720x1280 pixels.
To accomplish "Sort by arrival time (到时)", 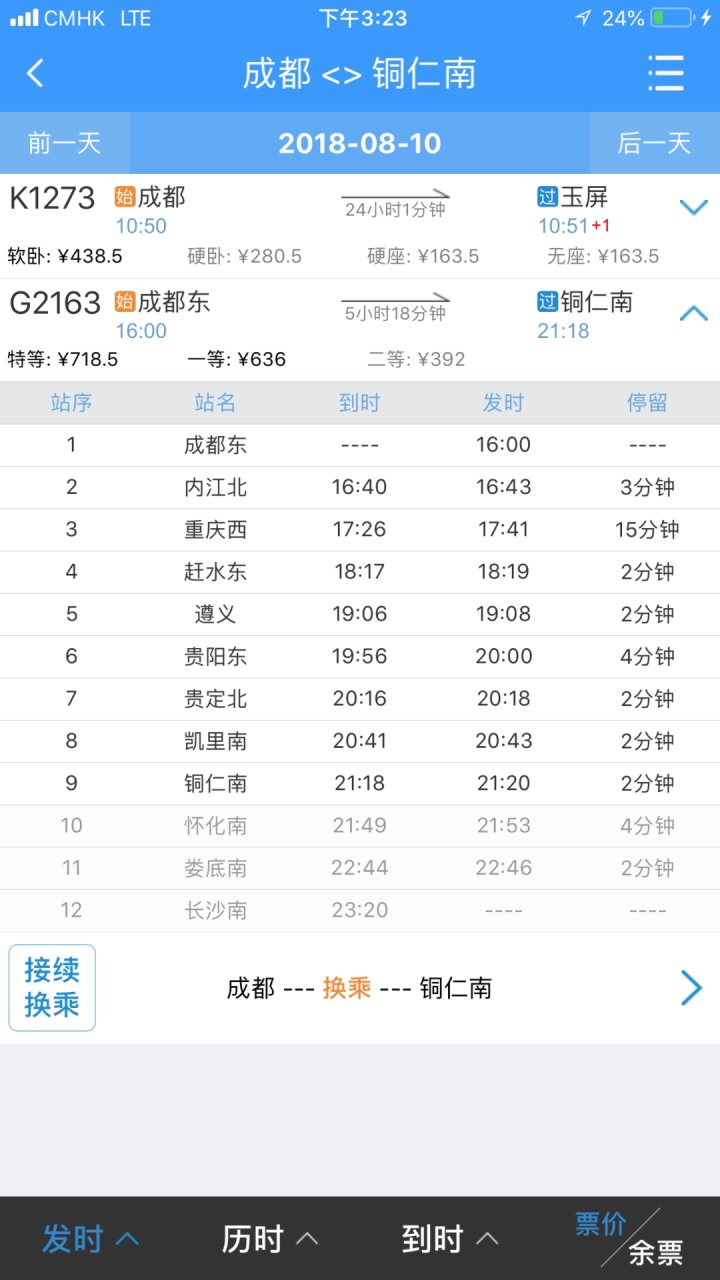I will 450,1239.
